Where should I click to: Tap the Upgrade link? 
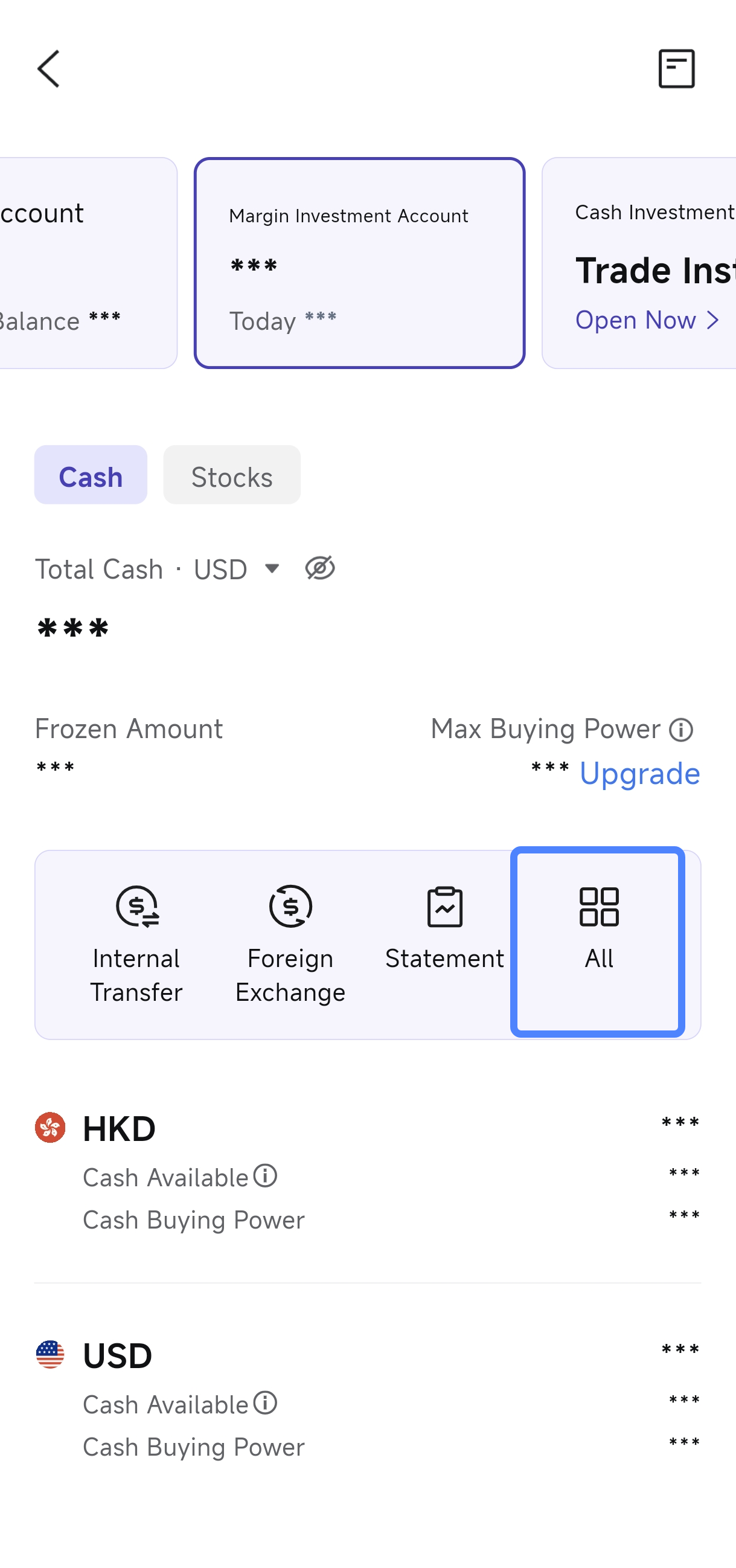click(x=639, y=774)
